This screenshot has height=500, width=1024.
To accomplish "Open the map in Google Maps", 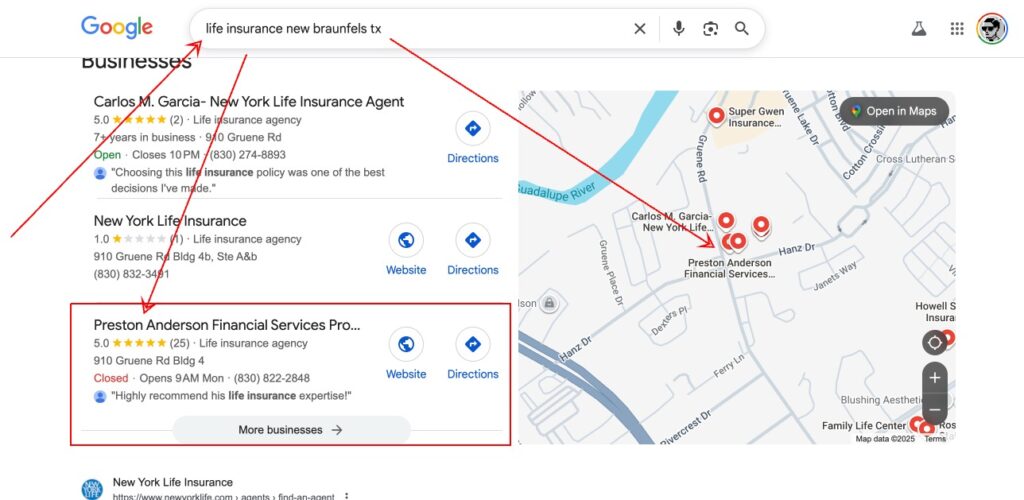I will [894, 111].
